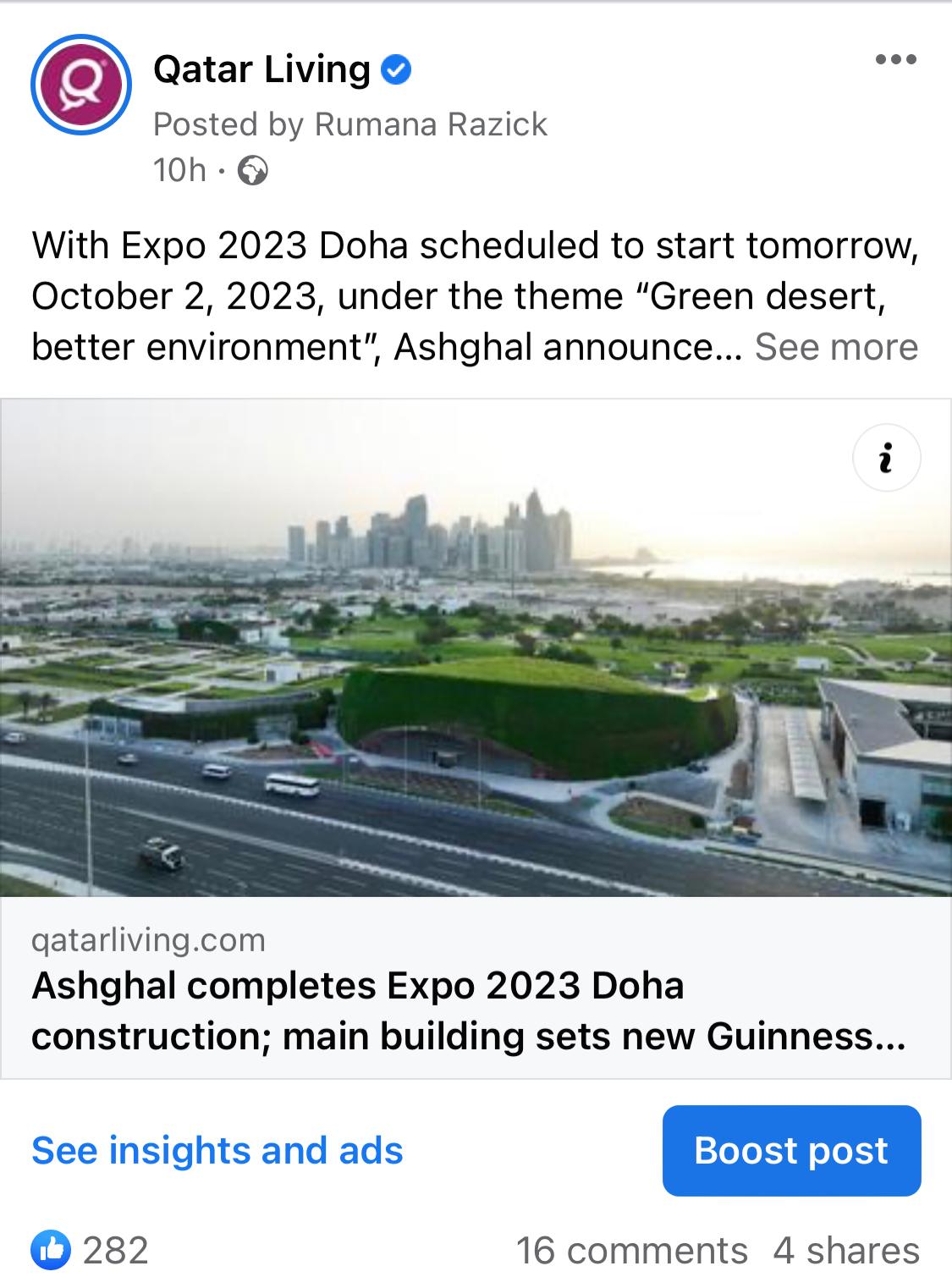Expand the caption with See more

click(x=836, y=347)
